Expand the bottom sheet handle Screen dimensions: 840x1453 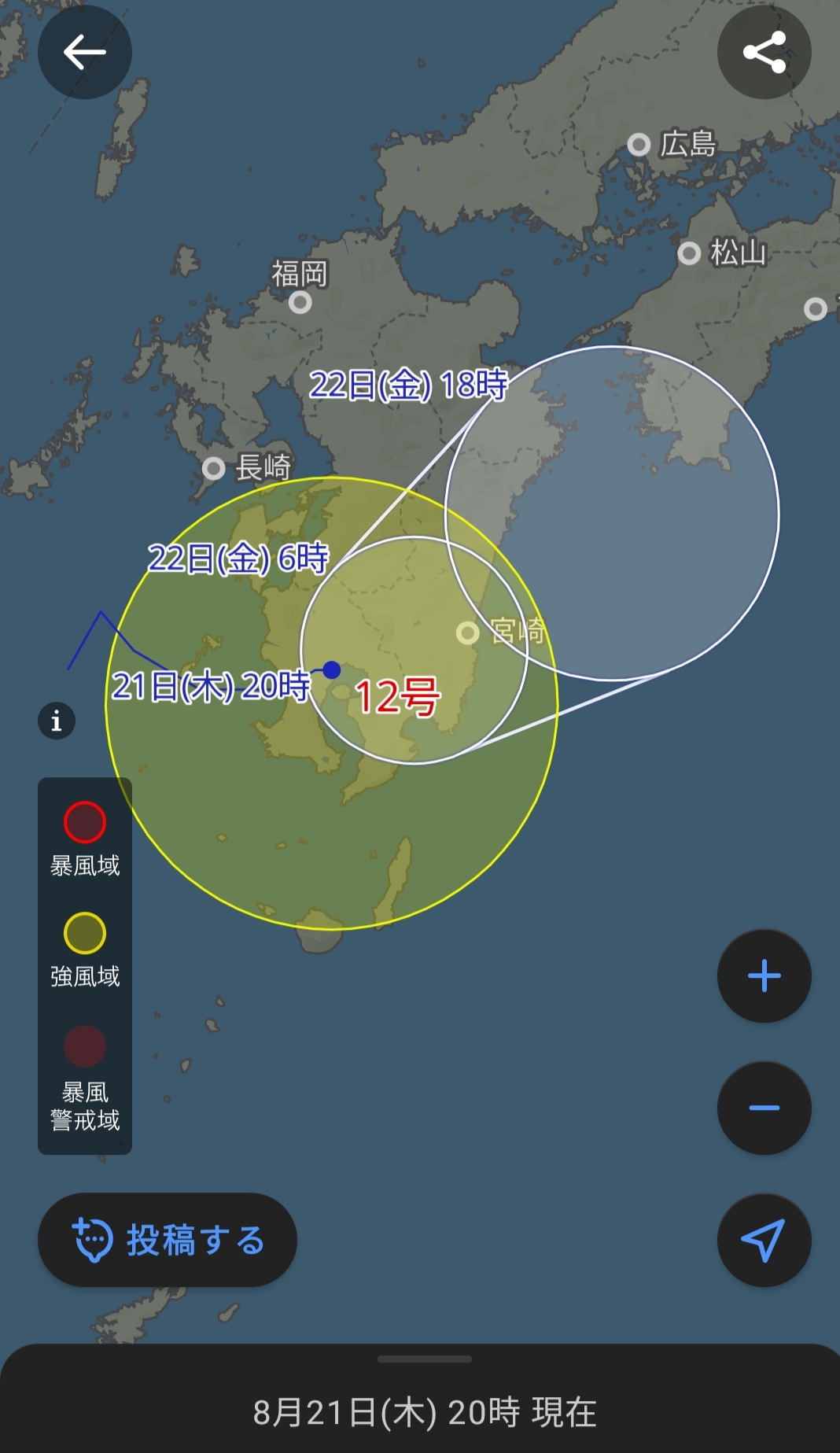click(x=425, y=1359)
